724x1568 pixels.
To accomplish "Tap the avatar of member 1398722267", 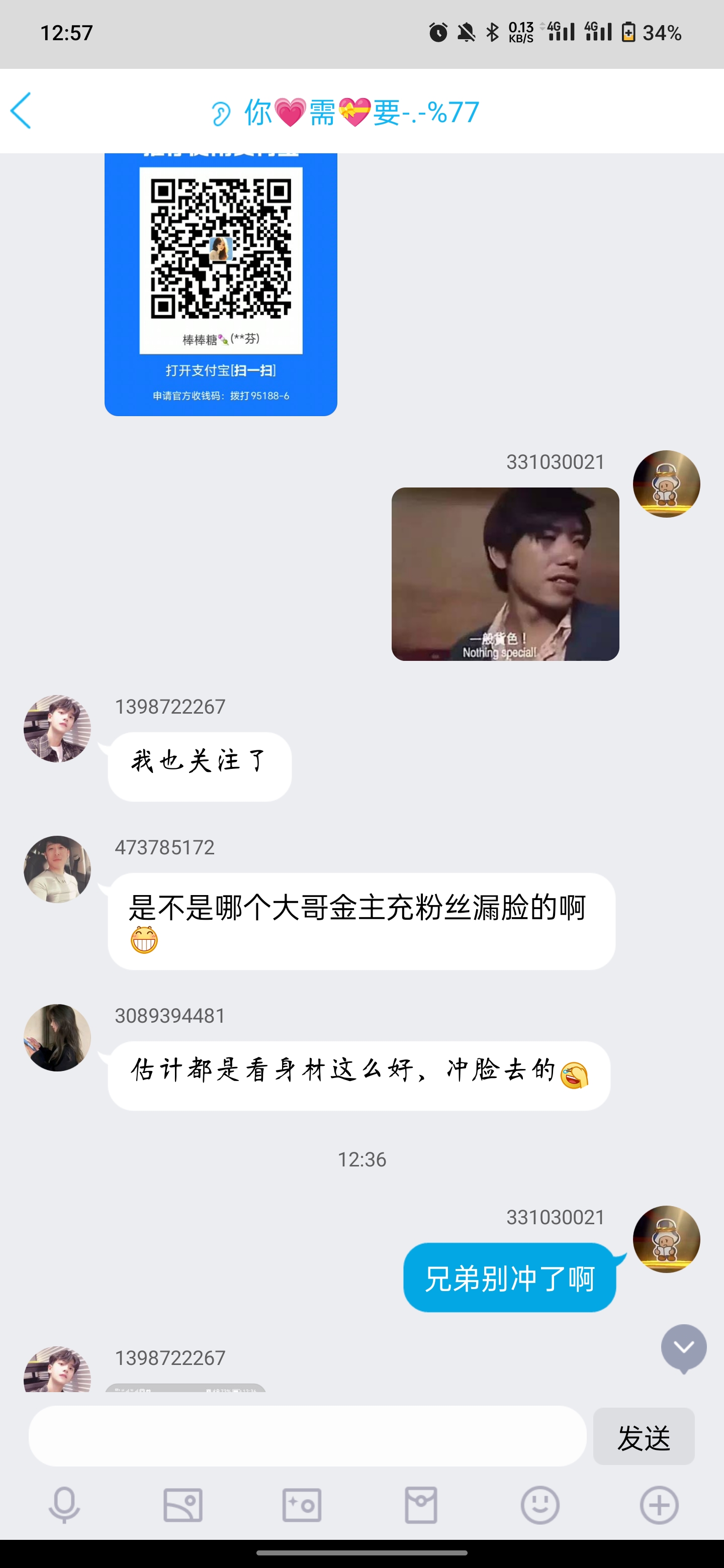I will coord(57,729).
